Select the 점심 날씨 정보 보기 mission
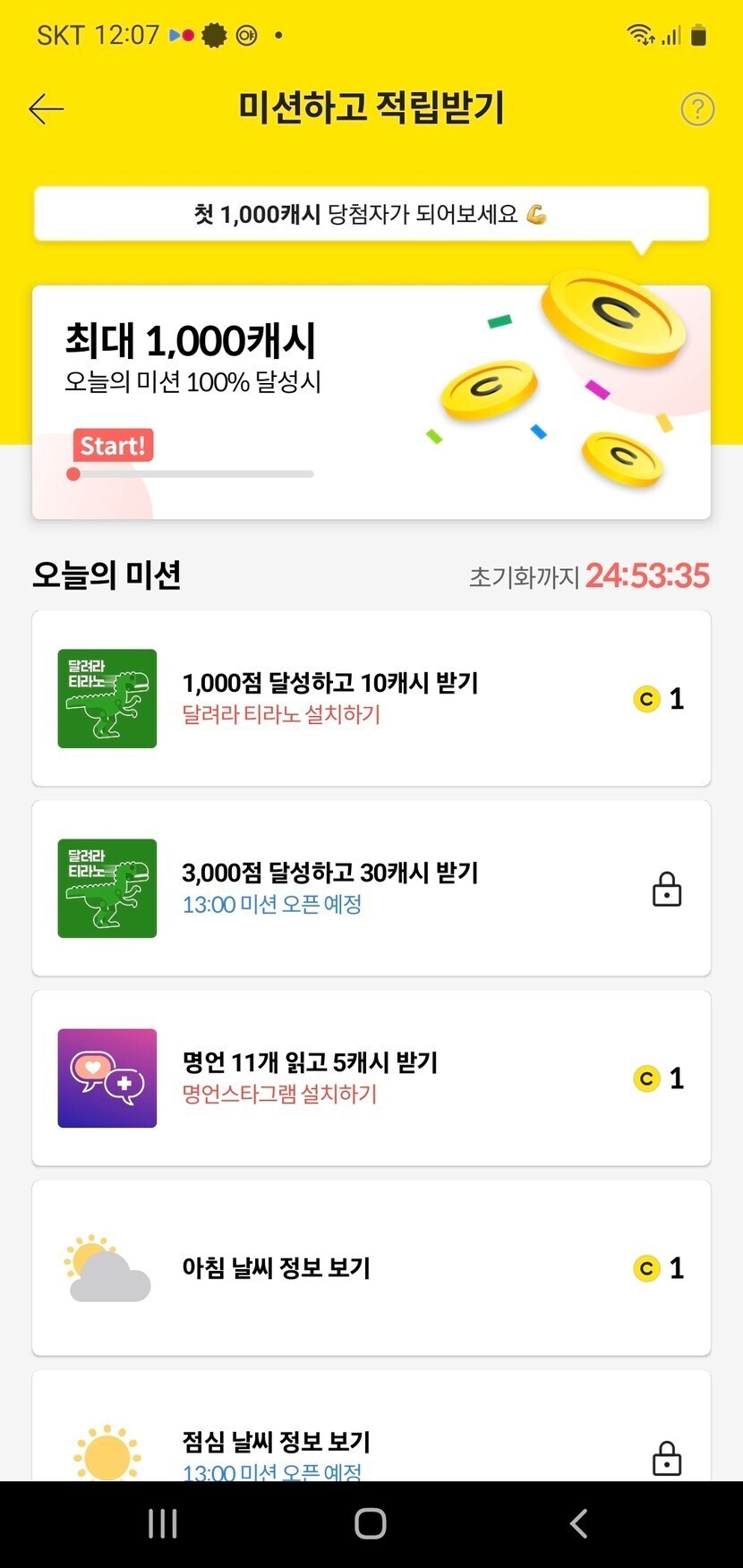 (371, 1441)
